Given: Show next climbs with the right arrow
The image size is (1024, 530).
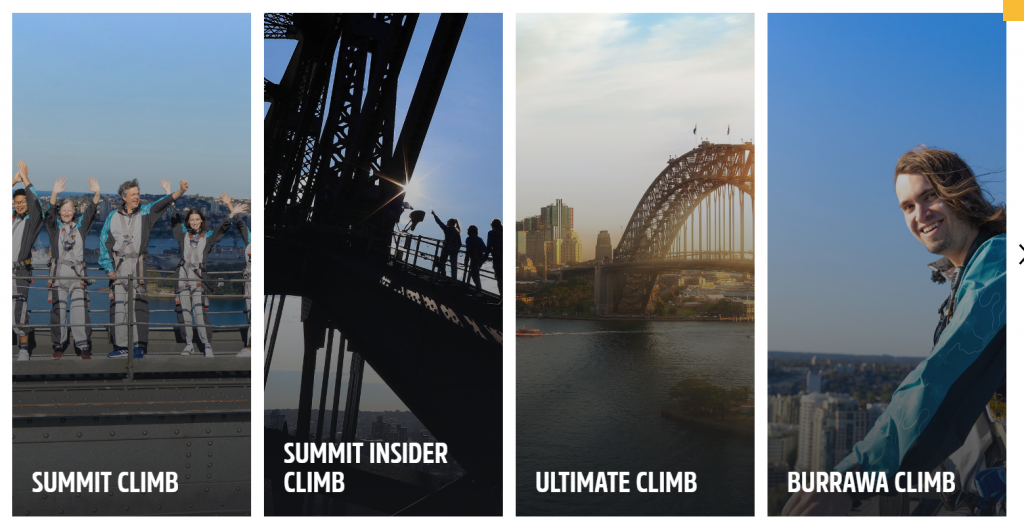Looking at the screenshot, I should [1019, 255].
